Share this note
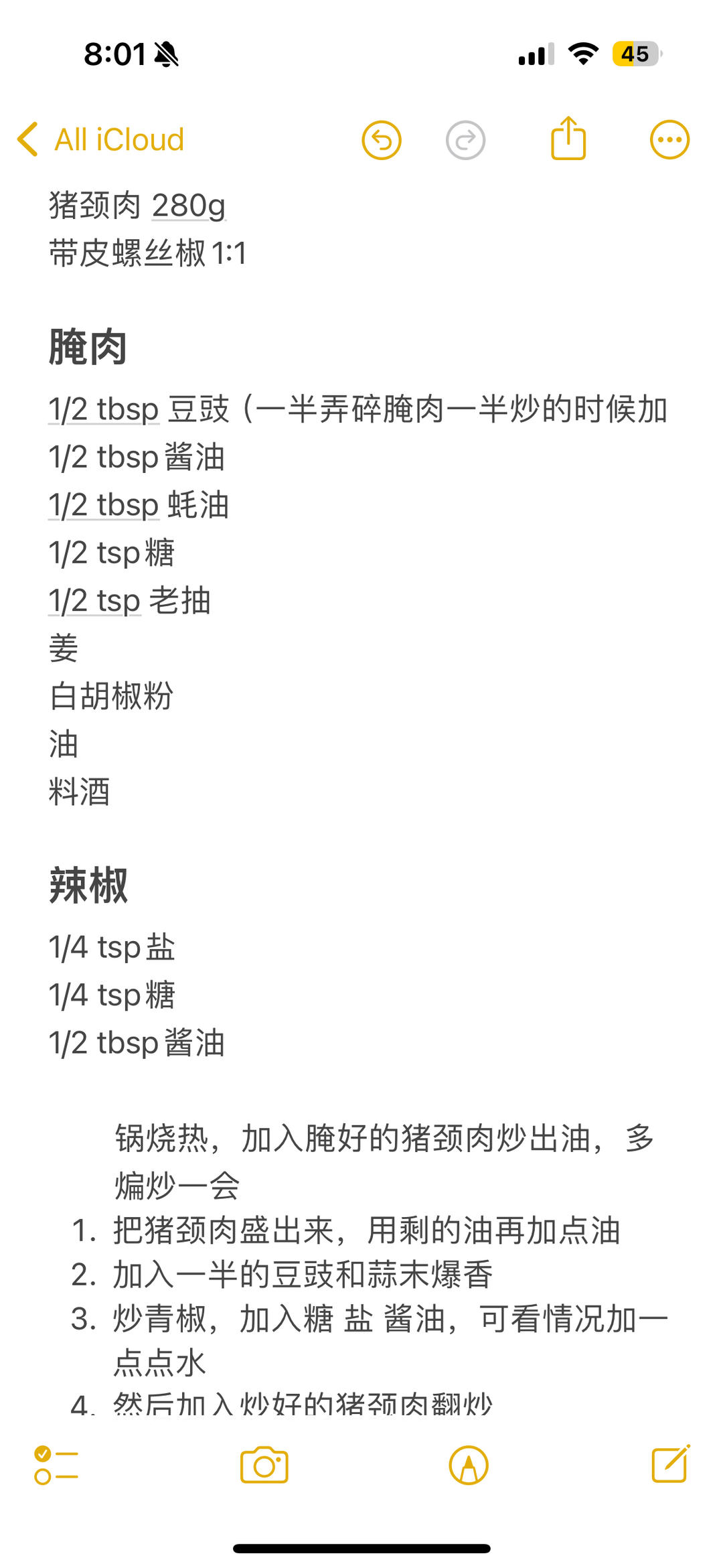 pos(568,139)
